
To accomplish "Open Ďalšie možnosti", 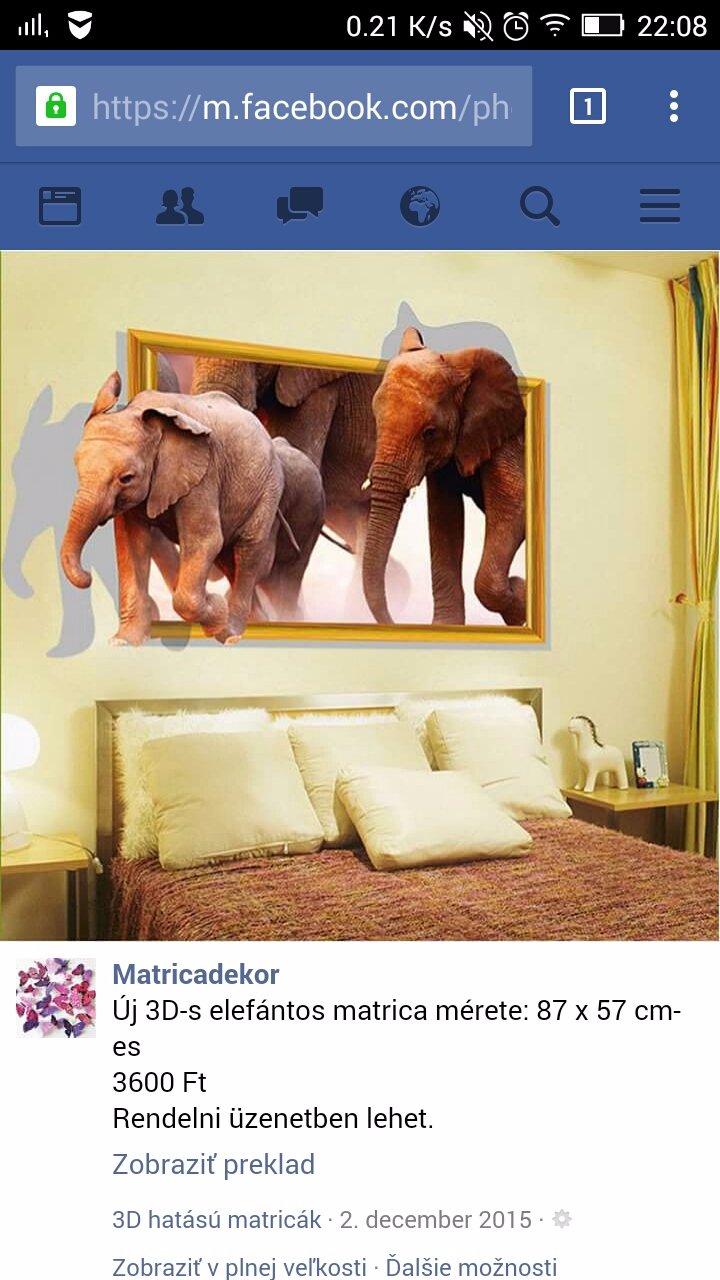I will tap(471, 1267).
